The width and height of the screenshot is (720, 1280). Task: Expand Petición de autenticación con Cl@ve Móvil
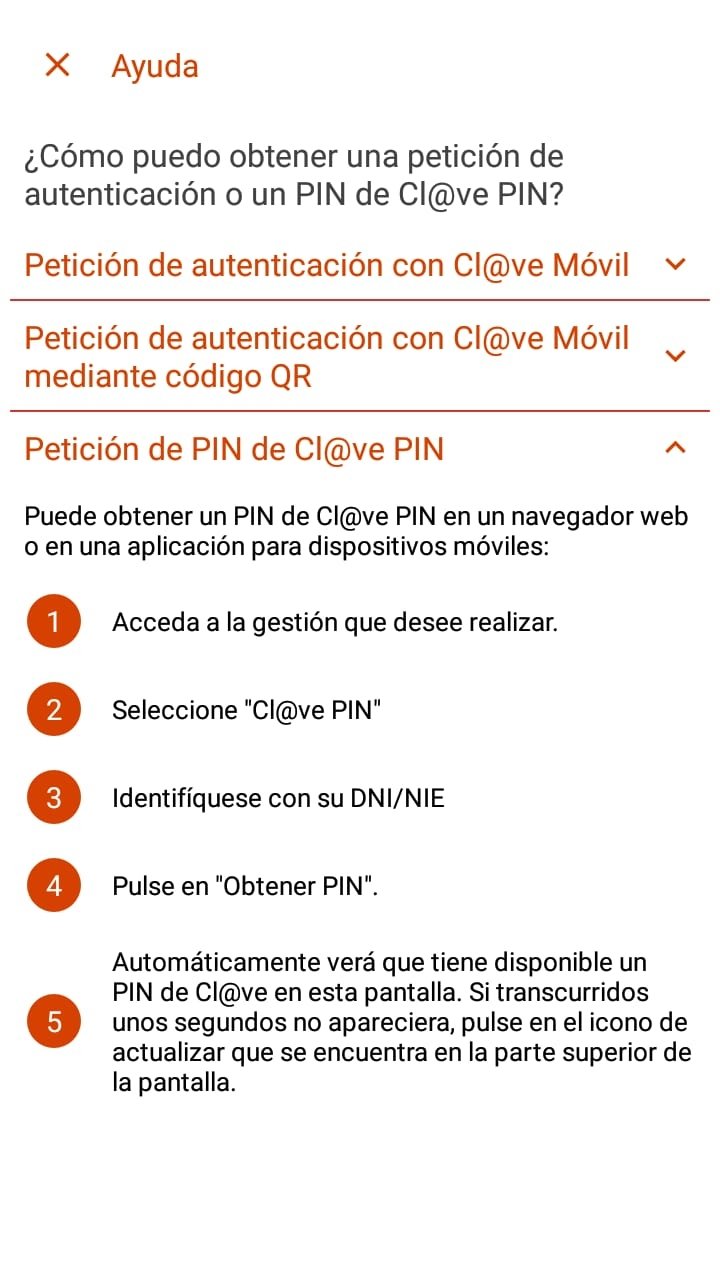coord(360,265)
